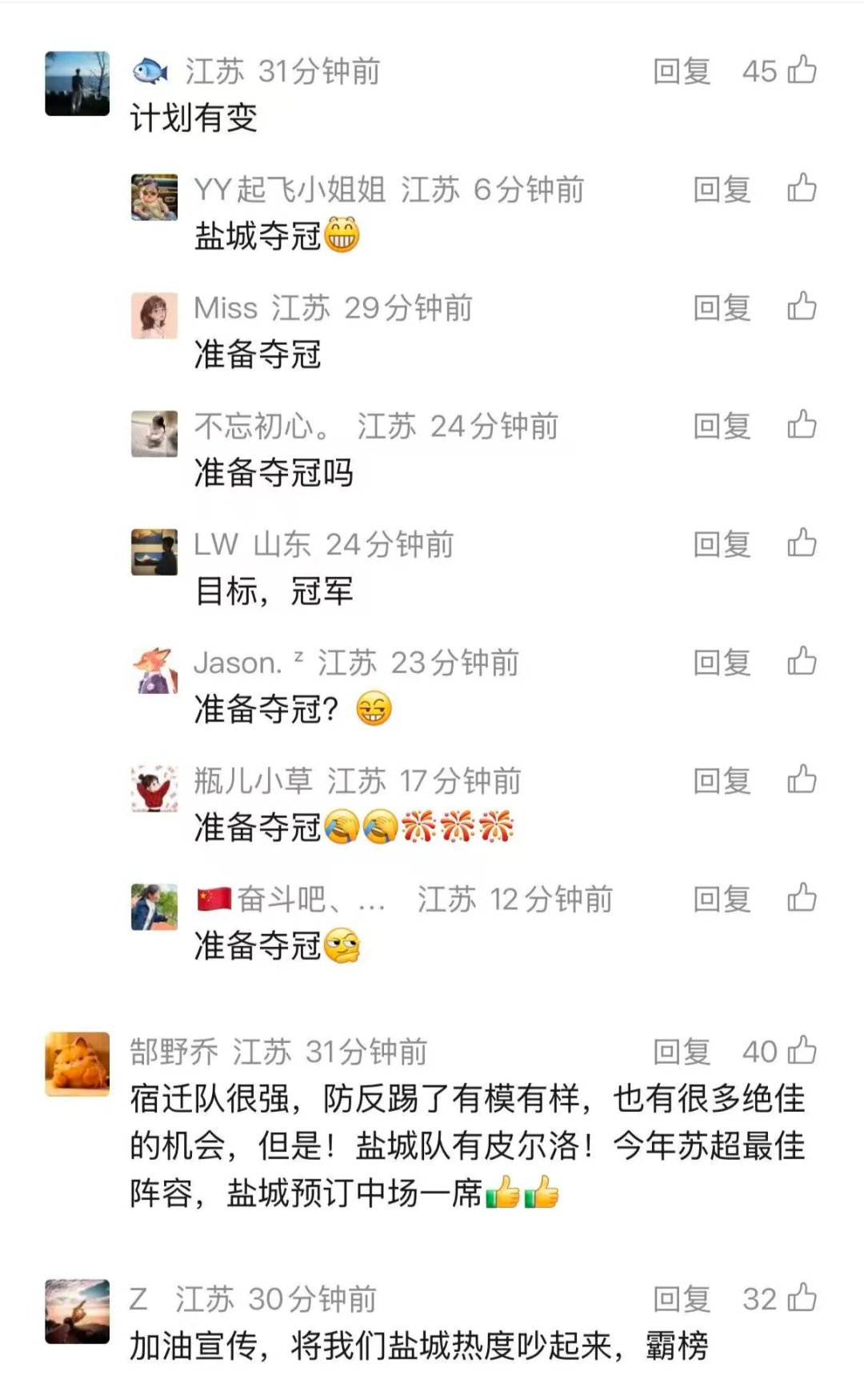Open Jason.'s fox avatar
Image resolution: width=864 pixels, height=1400 pixels.
pos(154,671)
